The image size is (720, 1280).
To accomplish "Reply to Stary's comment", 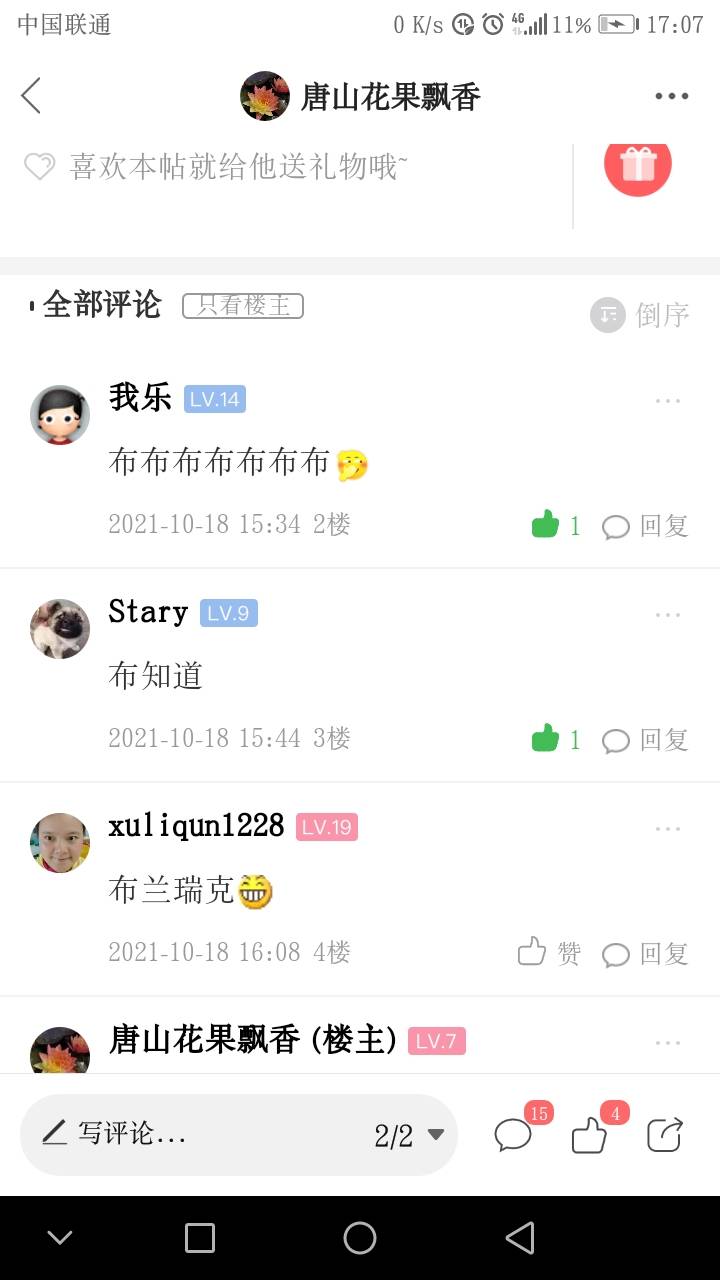I will tap(646, 740).
